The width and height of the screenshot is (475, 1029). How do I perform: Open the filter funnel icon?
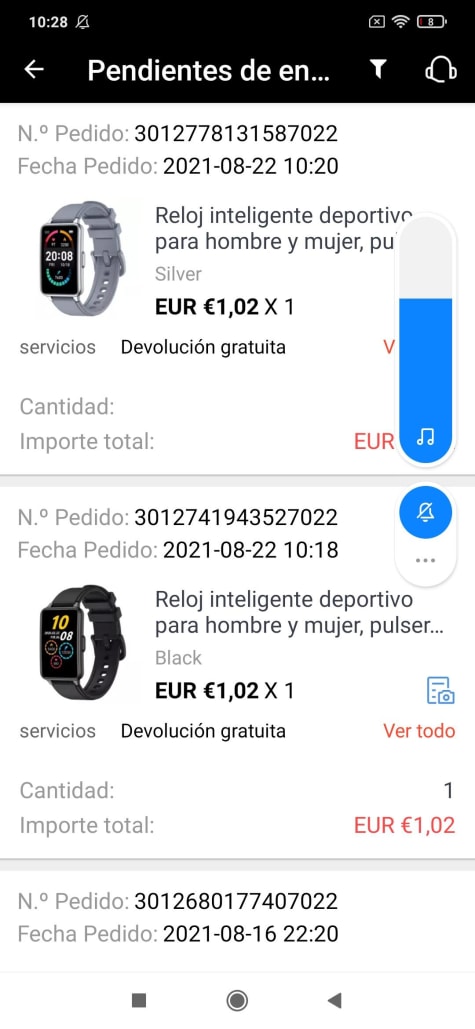[378, 70]
